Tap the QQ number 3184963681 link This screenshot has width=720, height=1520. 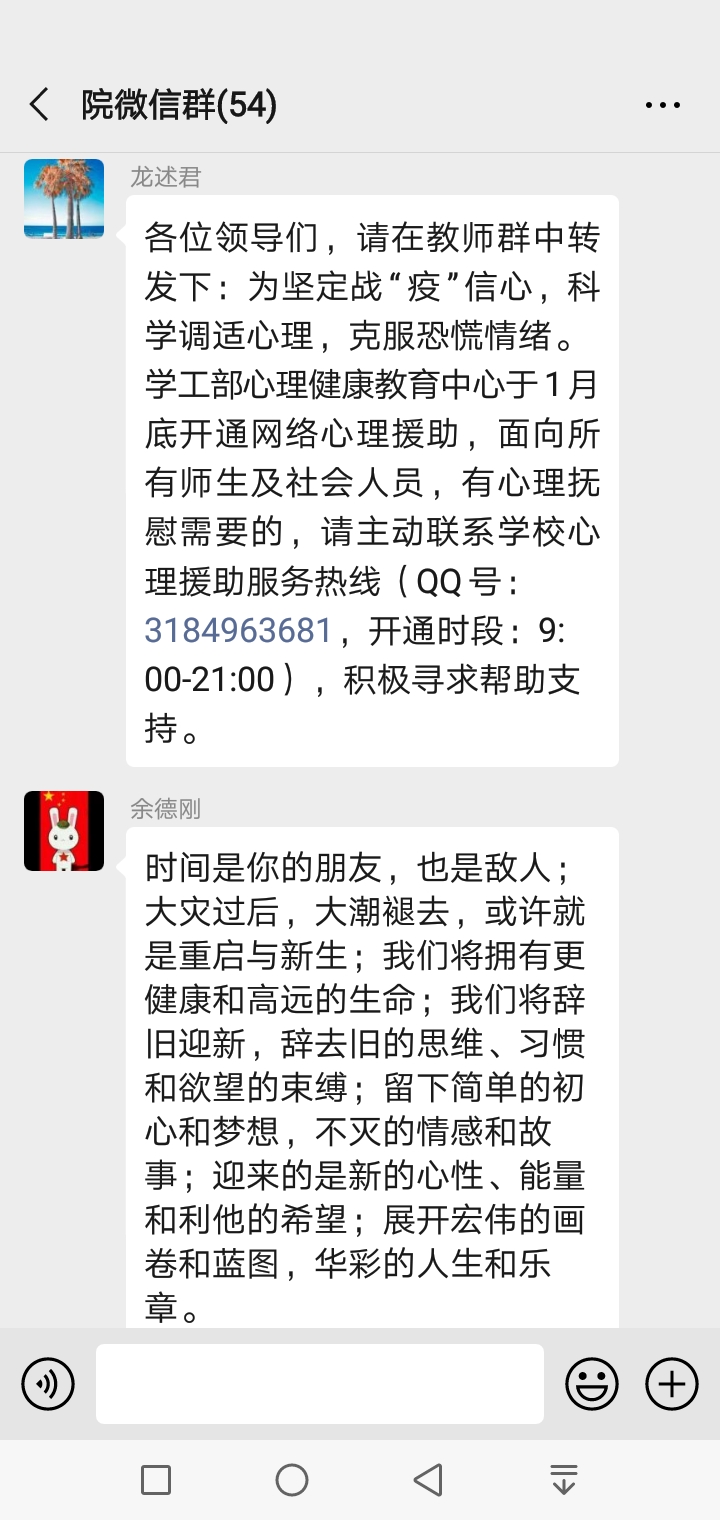coord(238,631)
